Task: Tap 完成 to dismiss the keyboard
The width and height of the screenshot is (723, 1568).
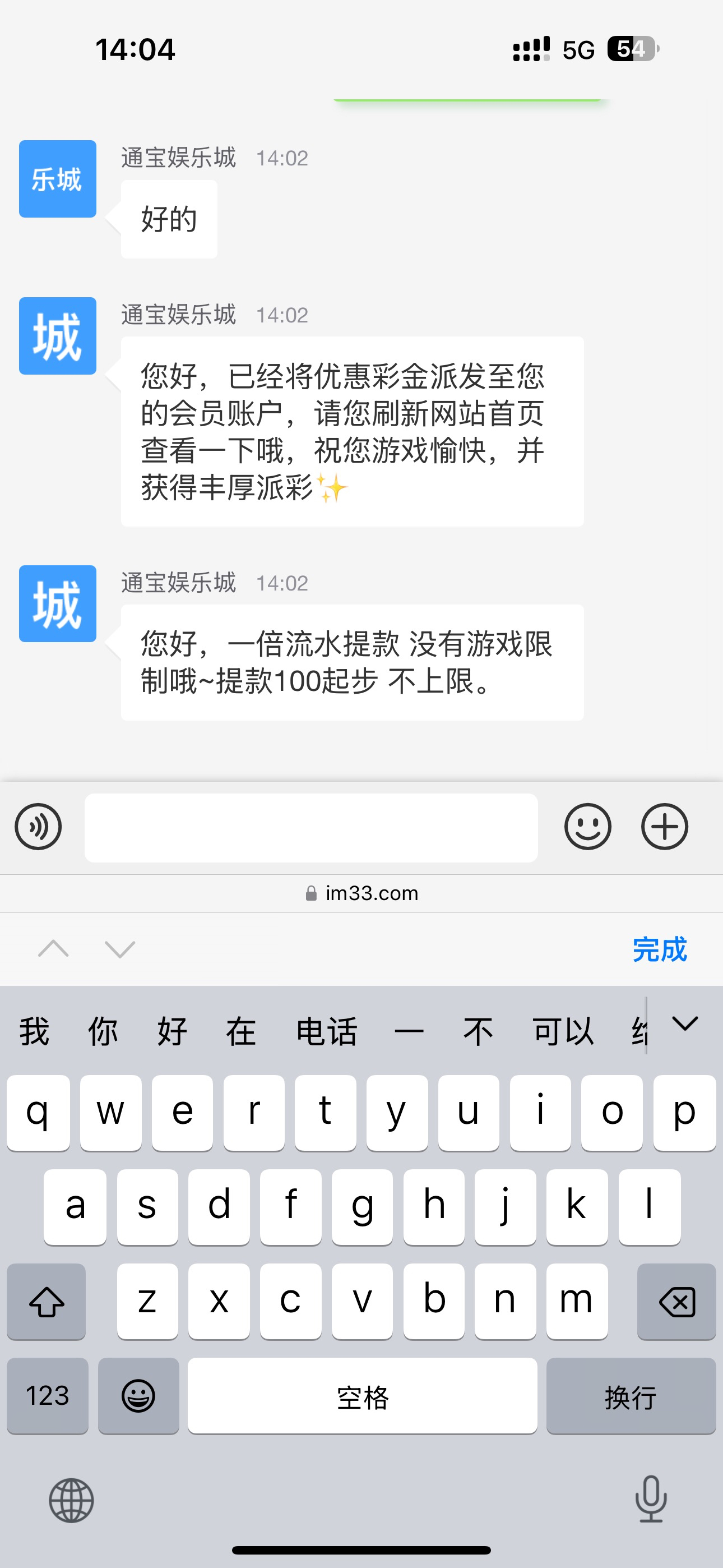Action: coord(660,949)
